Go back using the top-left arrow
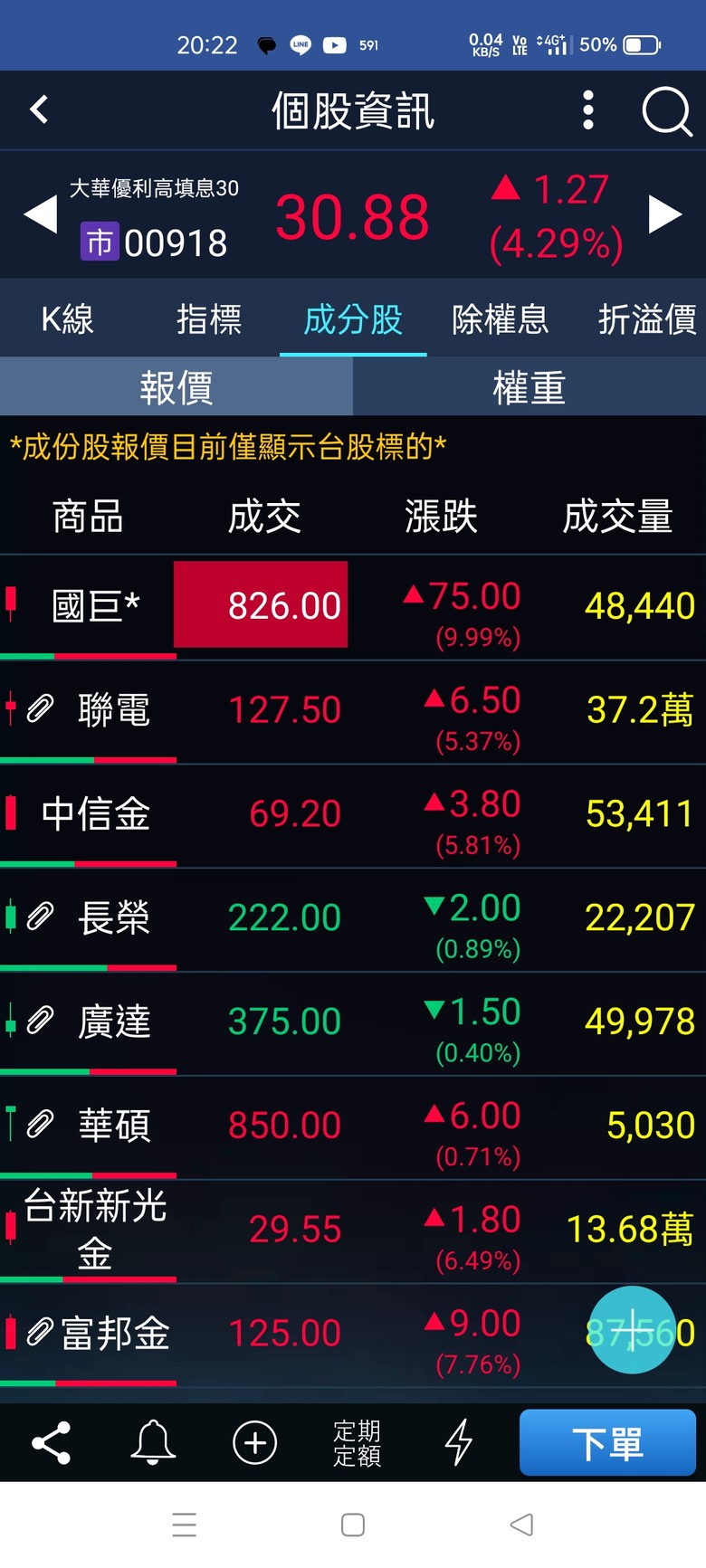This screenshot has width=706, height=1568. click(x=39, y=110)
